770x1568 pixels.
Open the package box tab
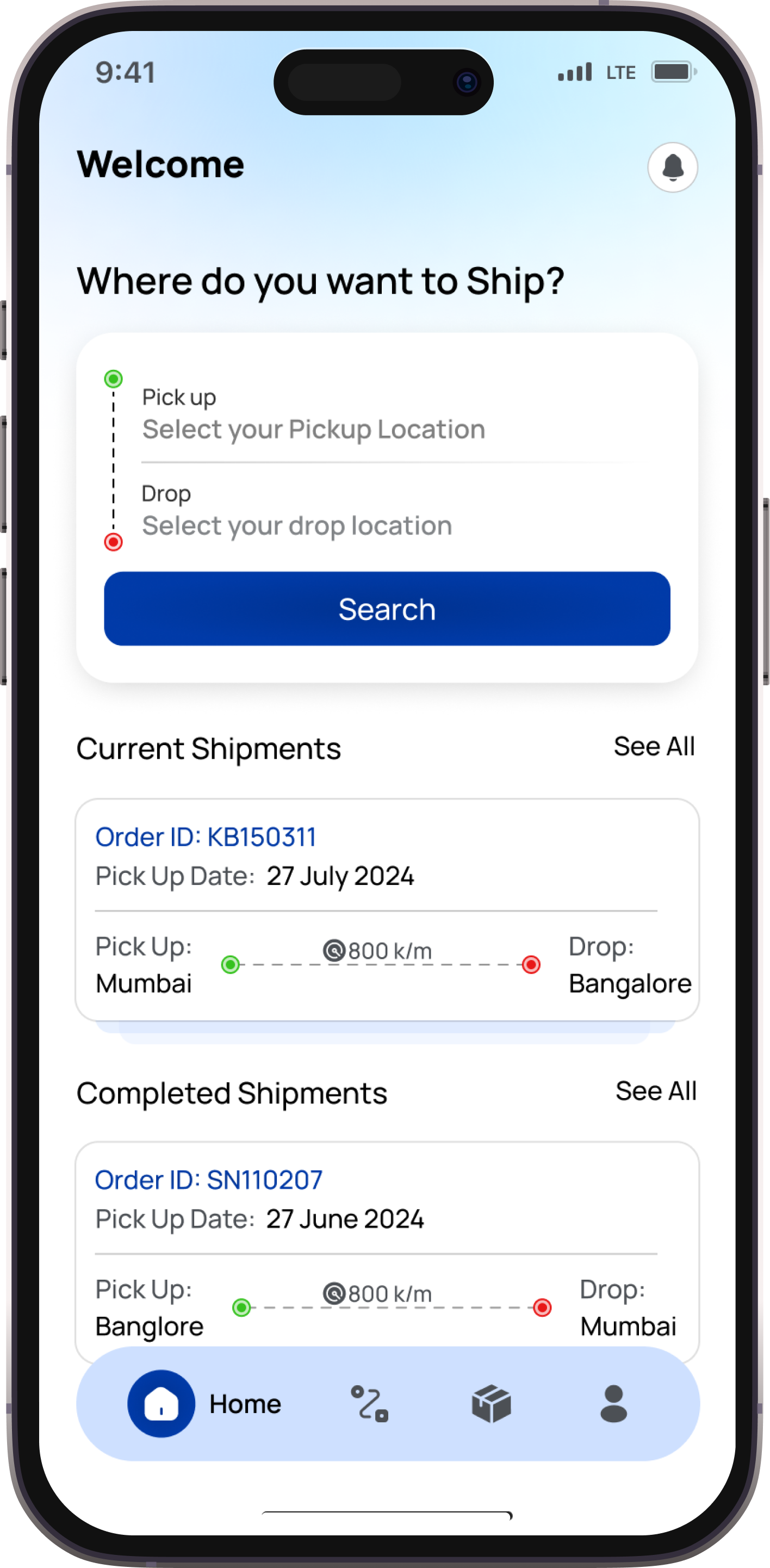point(491,1404)
